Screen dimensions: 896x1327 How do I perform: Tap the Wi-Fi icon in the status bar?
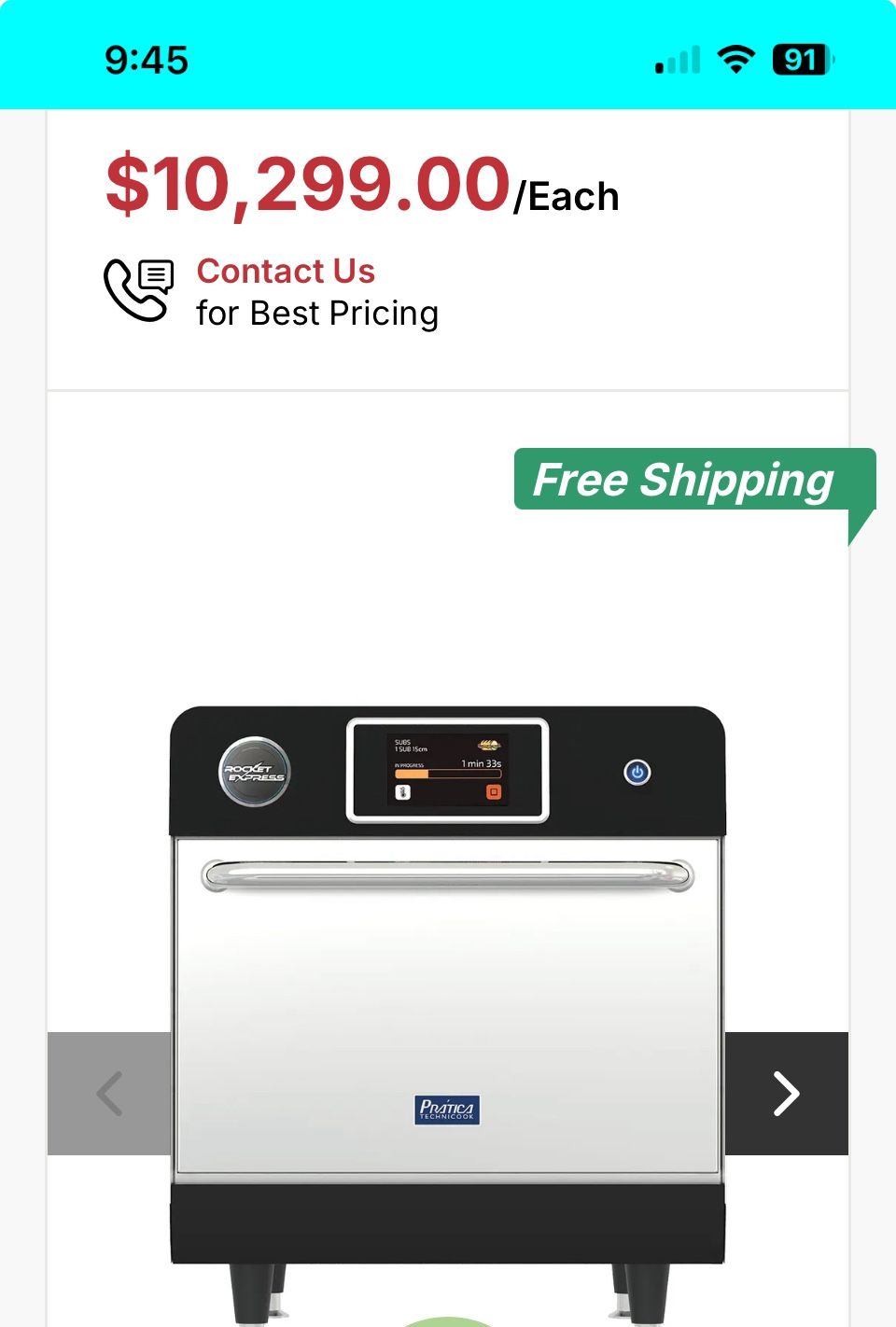[735, 59]
